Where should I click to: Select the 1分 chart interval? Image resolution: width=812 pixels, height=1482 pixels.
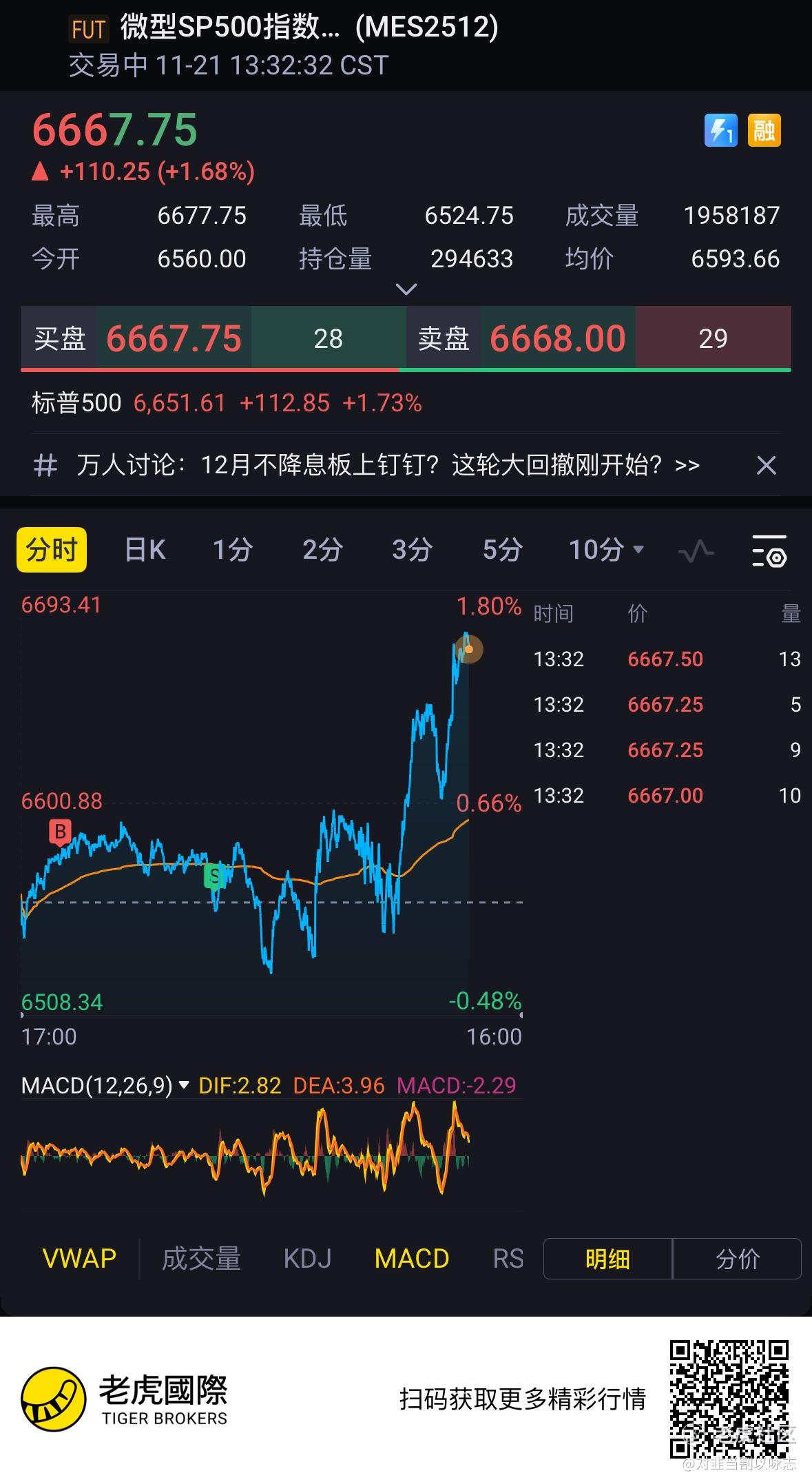[x=233, y=550]
